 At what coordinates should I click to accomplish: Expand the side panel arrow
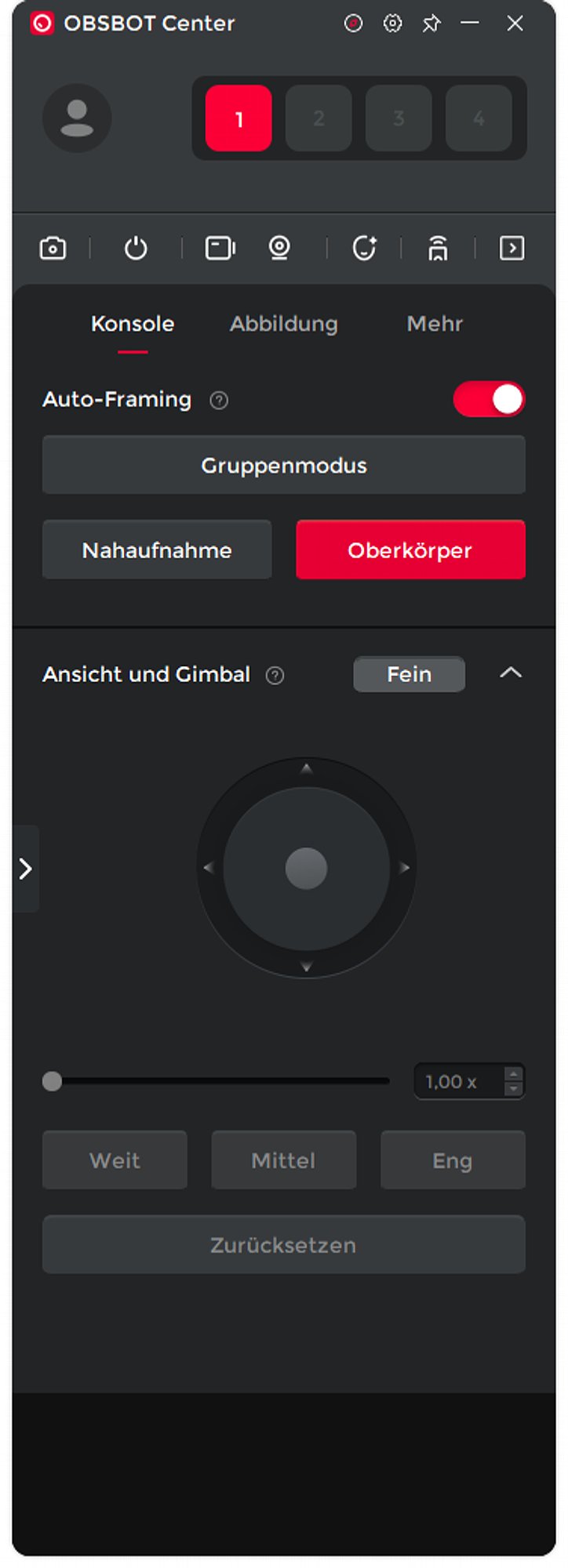25,869
